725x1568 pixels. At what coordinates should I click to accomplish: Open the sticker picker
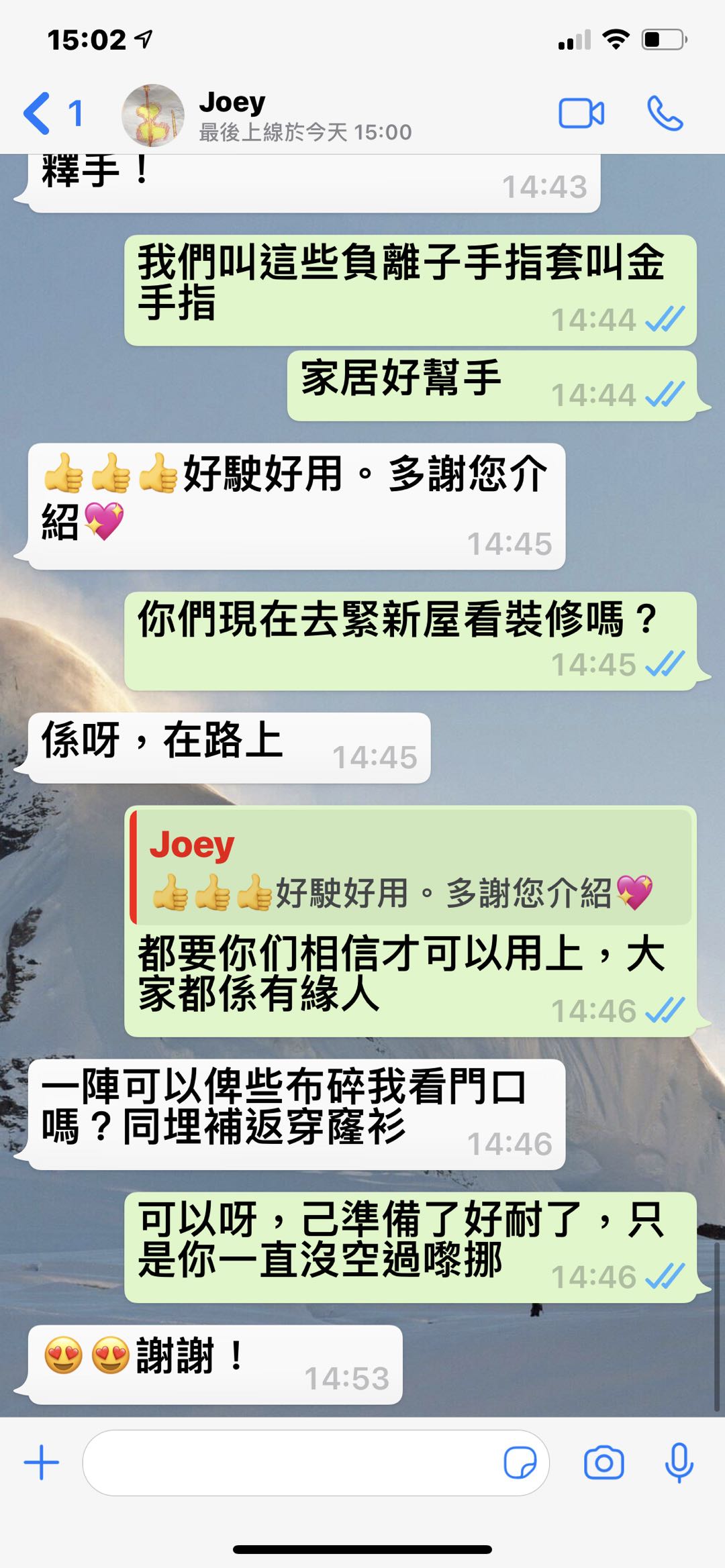520,1463
